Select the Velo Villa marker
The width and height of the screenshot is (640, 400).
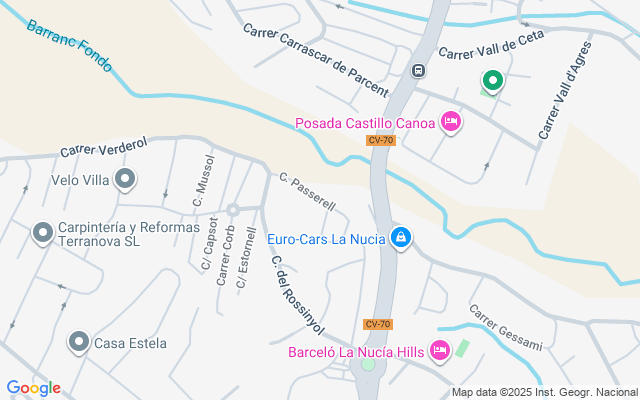[x=124, y=180]
